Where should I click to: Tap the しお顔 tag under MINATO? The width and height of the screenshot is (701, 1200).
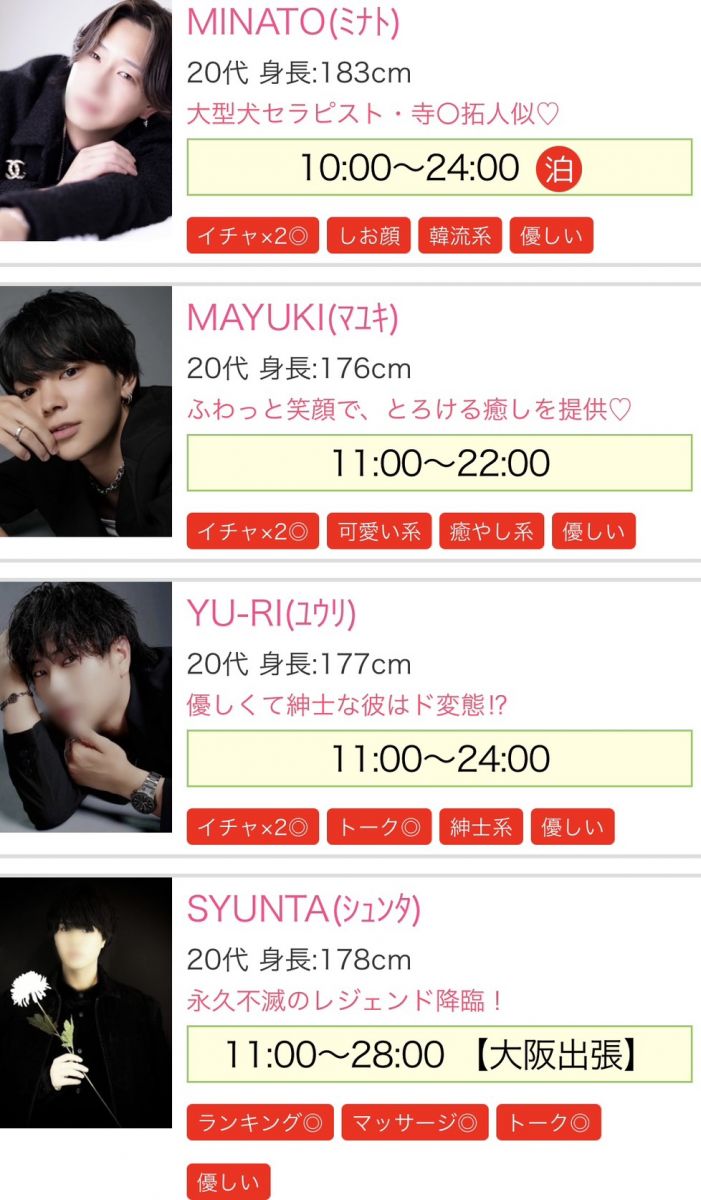point(369,236)
